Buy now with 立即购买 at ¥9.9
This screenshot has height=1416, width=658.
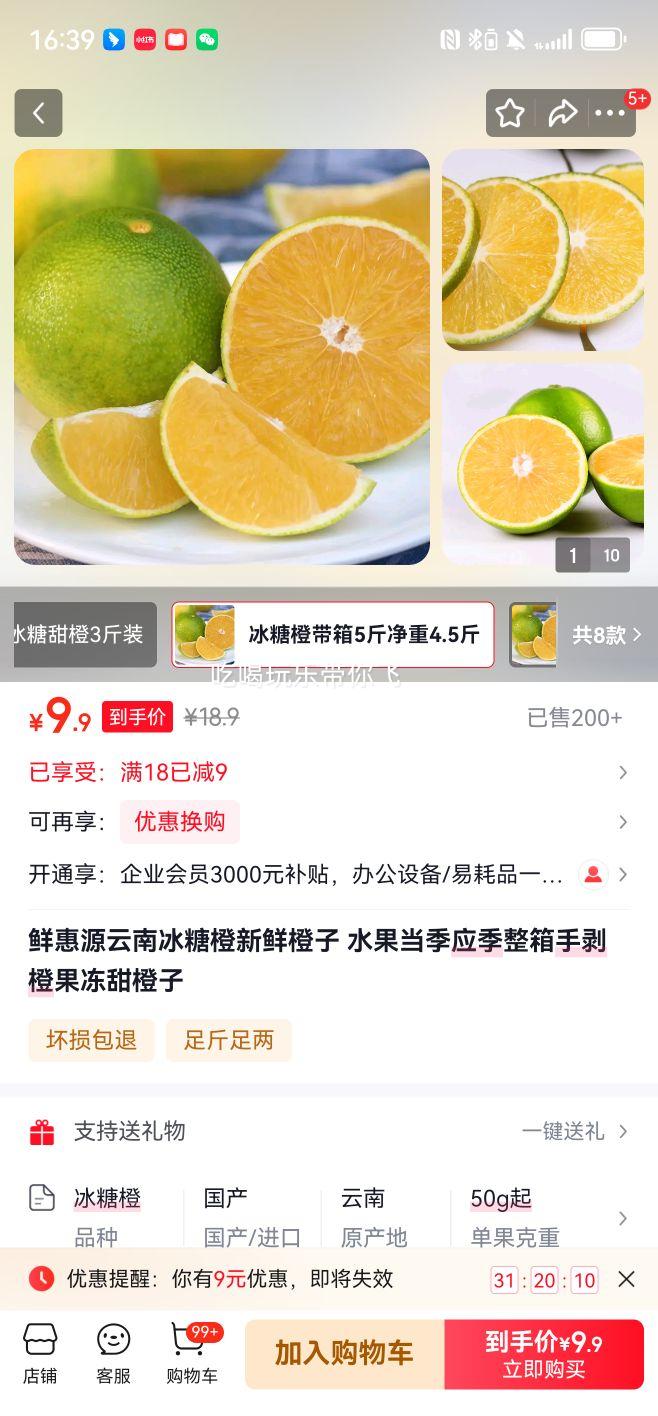544,1354
